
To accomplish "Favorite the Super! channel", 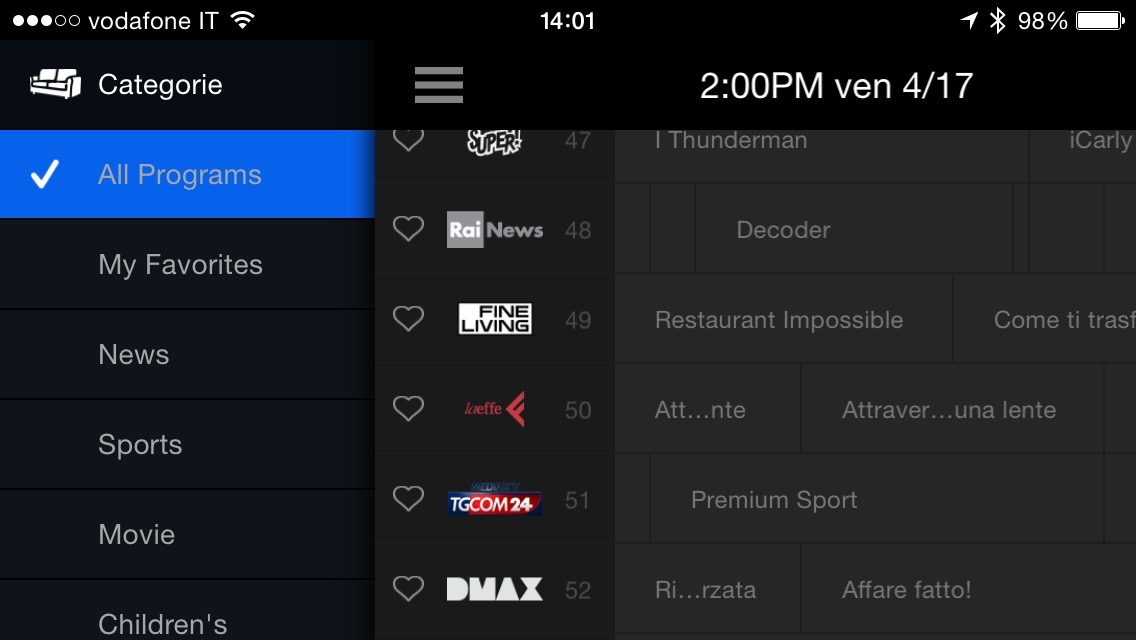I will [x=408, y=141].
